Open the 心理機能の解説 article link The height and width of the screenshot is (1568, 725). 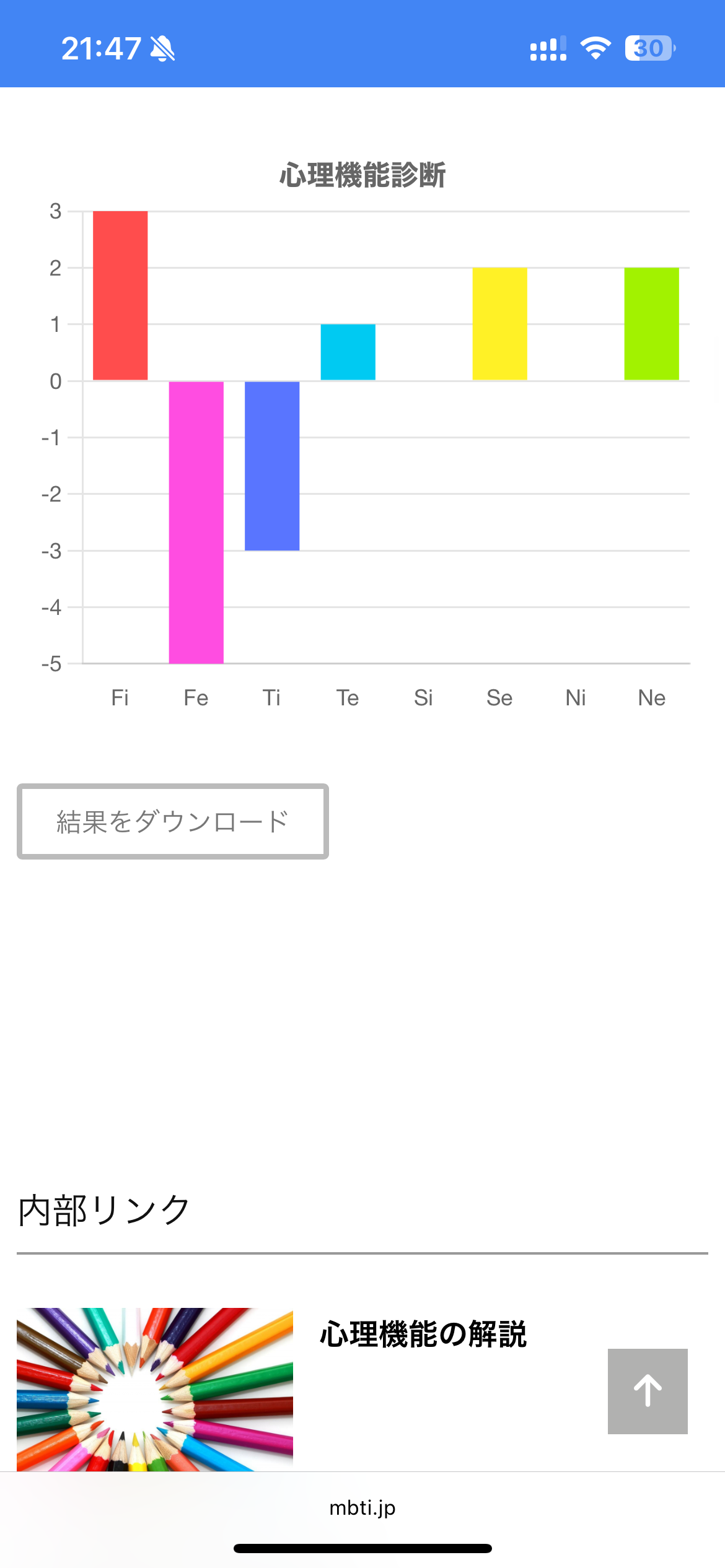point(423,1333)
